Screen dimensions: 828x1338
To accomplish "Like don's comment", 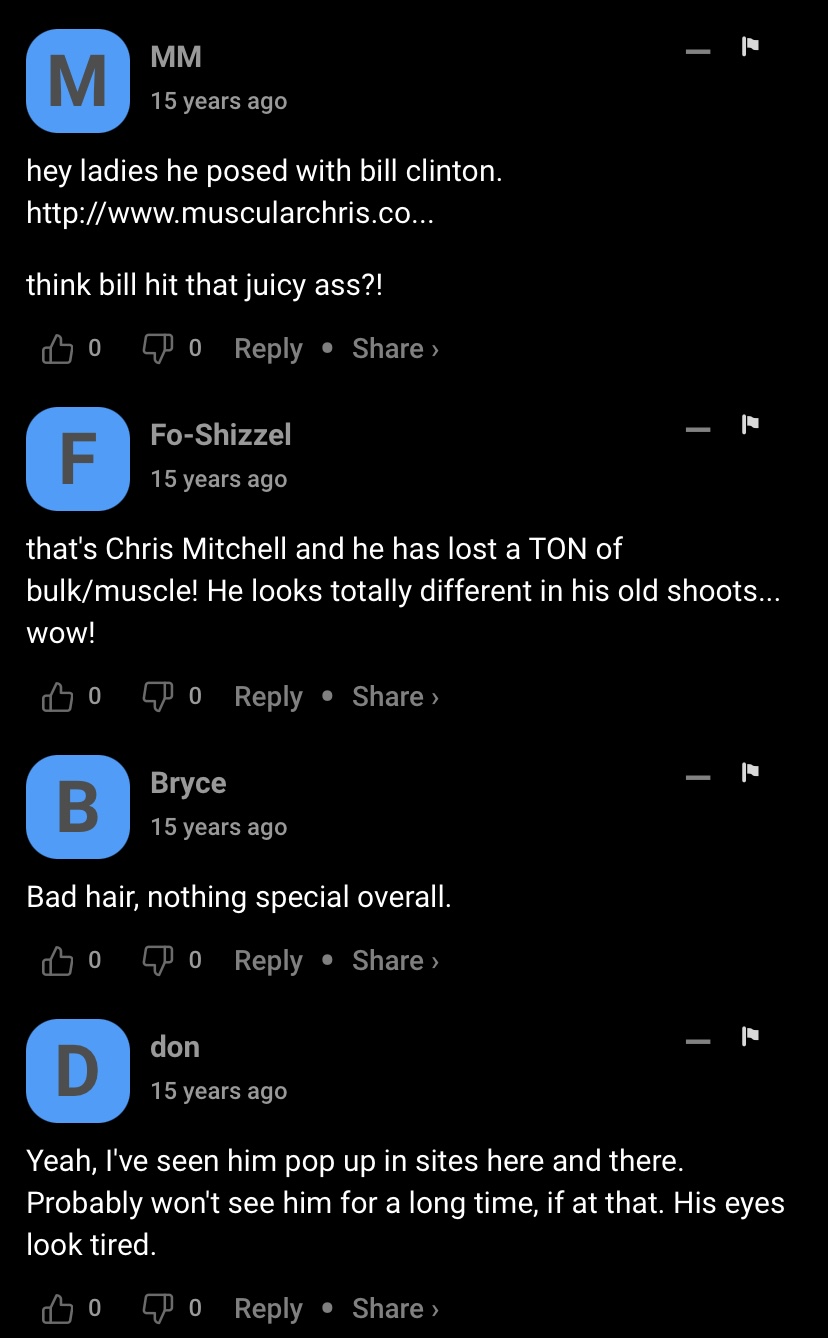I will point(58,1309).
